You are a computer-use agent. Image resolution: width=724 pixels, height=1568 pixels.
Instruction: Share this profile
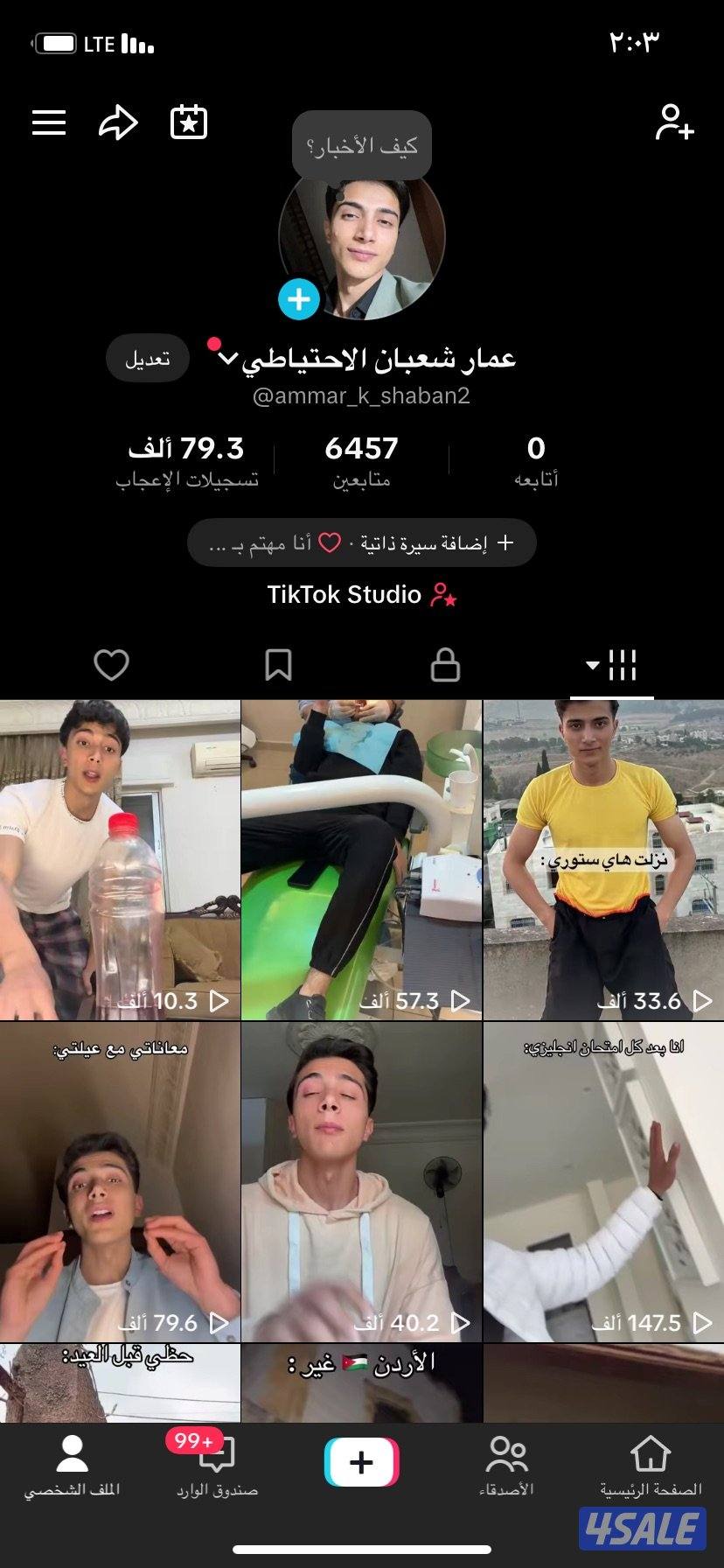118,122
